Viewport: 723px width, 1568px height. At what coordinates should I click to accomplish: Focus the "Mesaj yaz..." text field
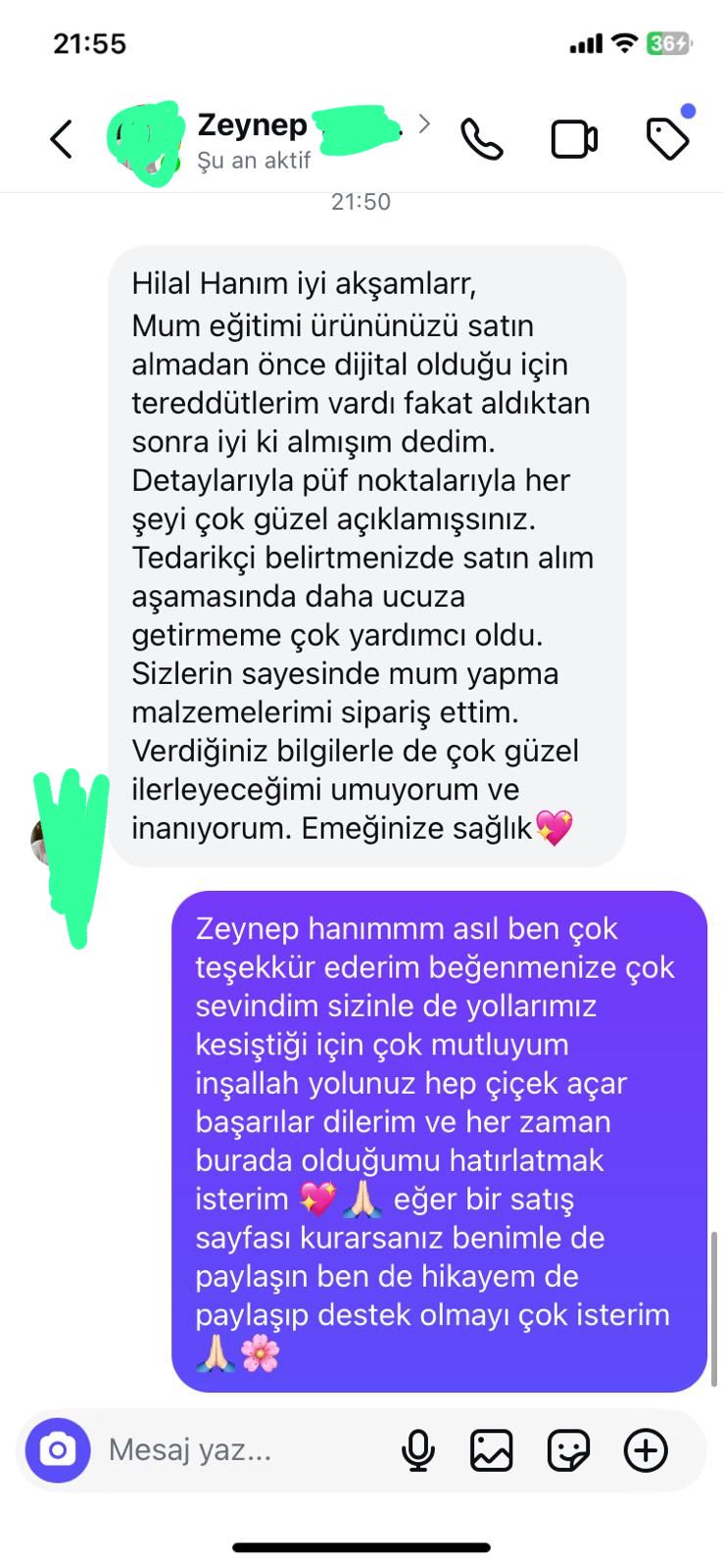[235, 1450]
